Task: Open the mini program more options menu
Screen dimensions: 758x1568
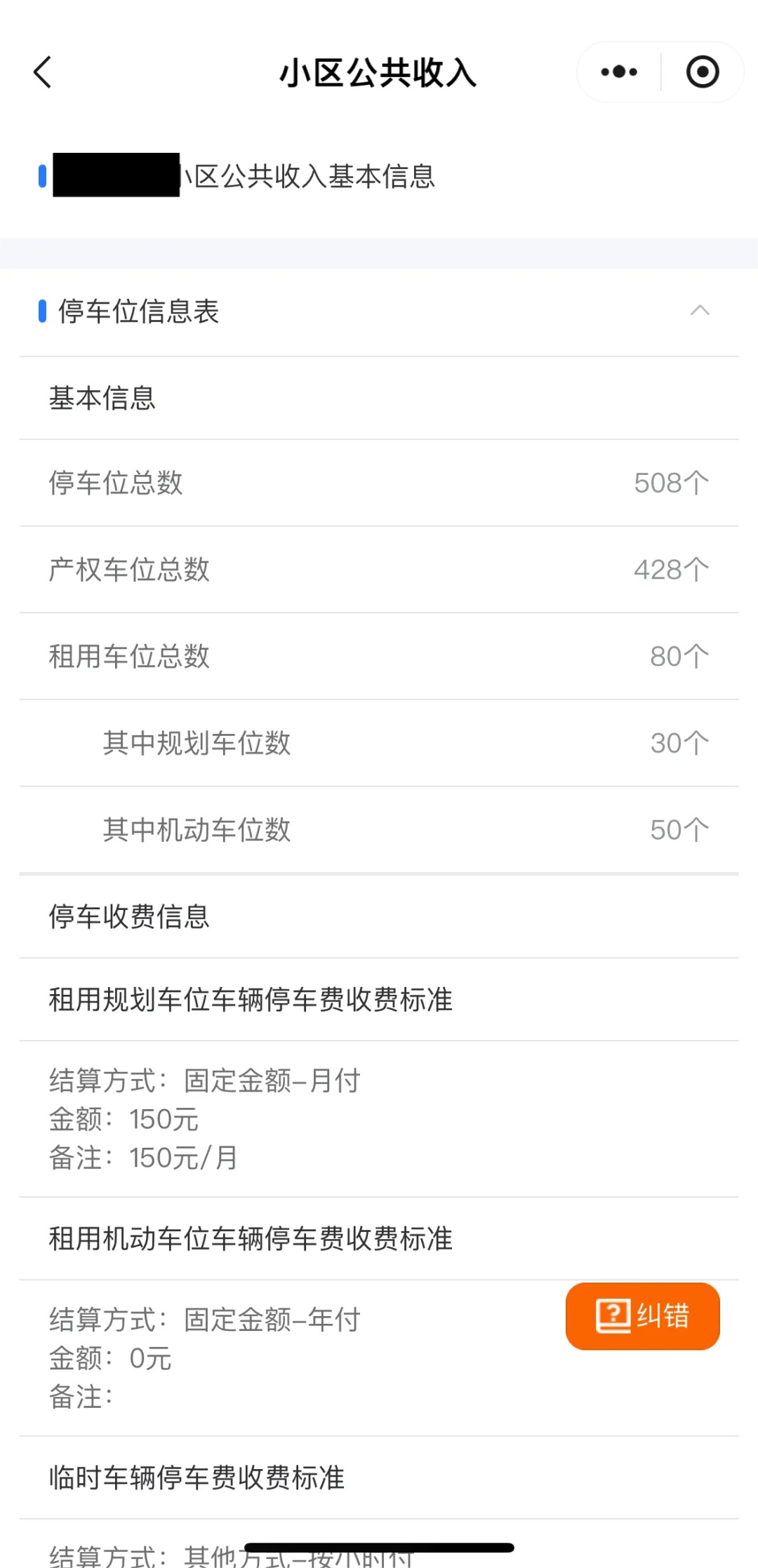Action: click(x=619, y=72)
